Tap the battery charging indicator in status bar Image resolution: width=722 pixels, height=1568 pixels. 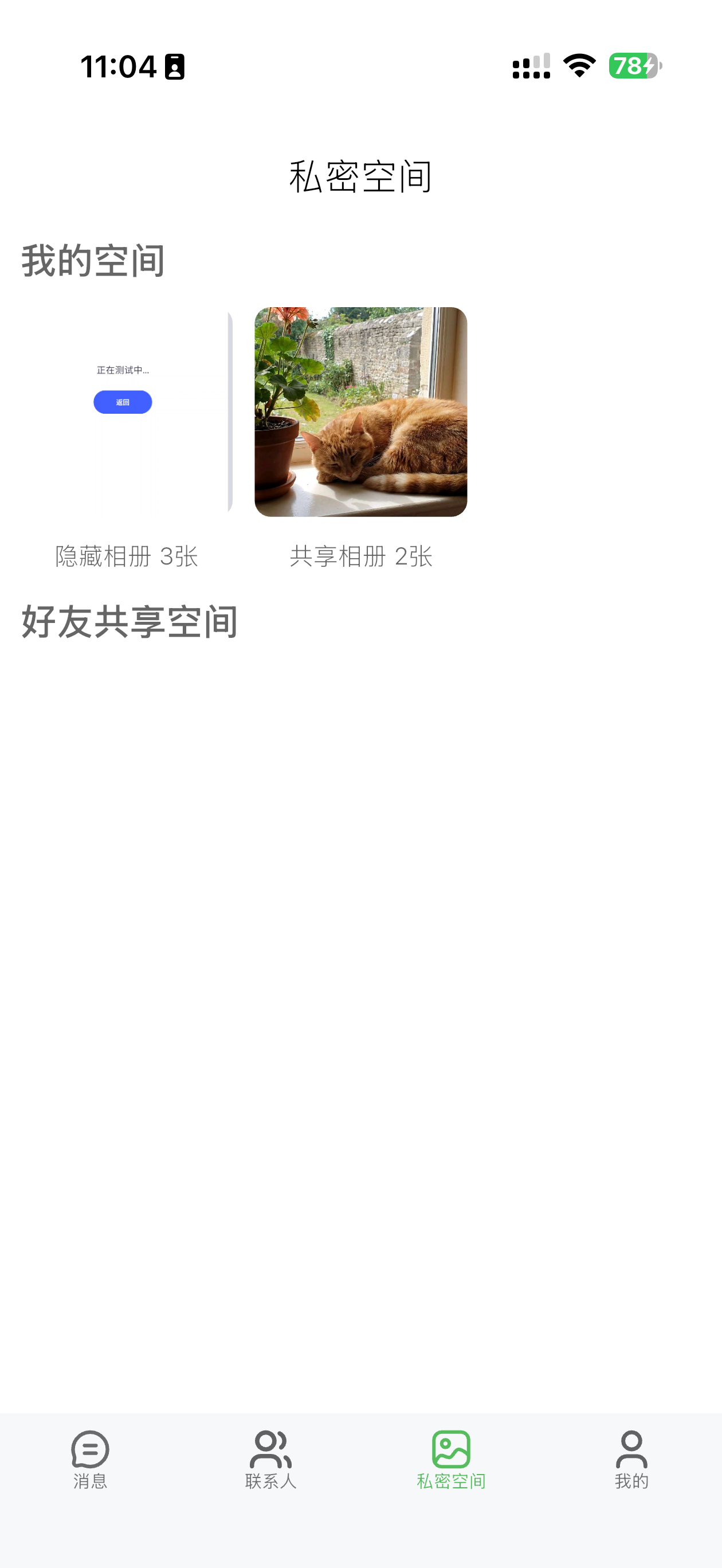coord(634,67)
